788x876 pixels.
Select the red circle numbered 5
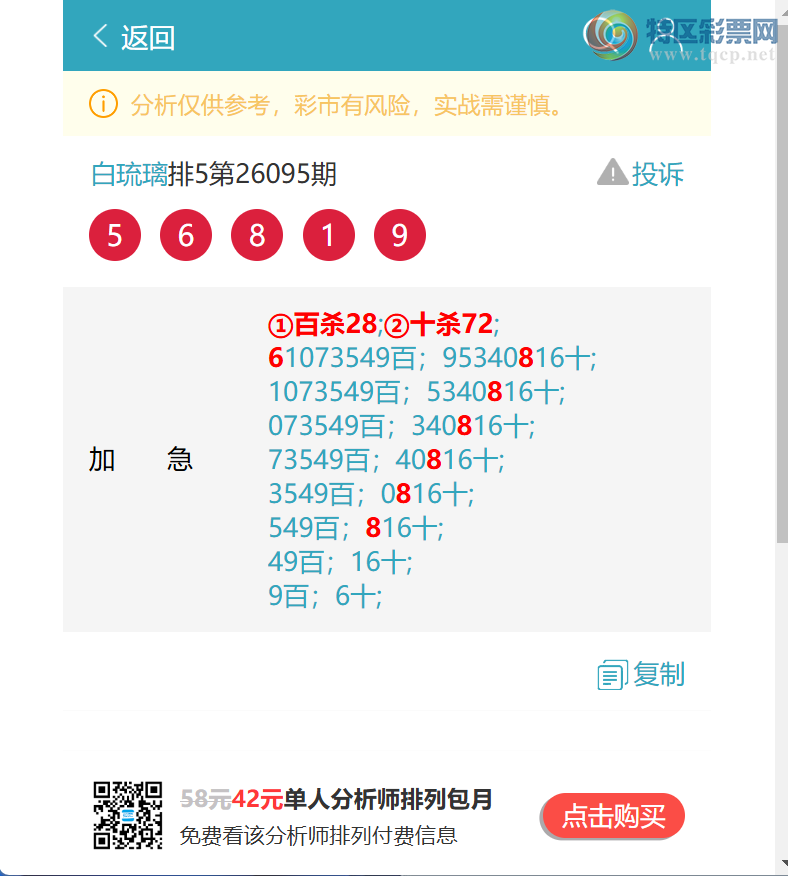[x=114, y=235]
